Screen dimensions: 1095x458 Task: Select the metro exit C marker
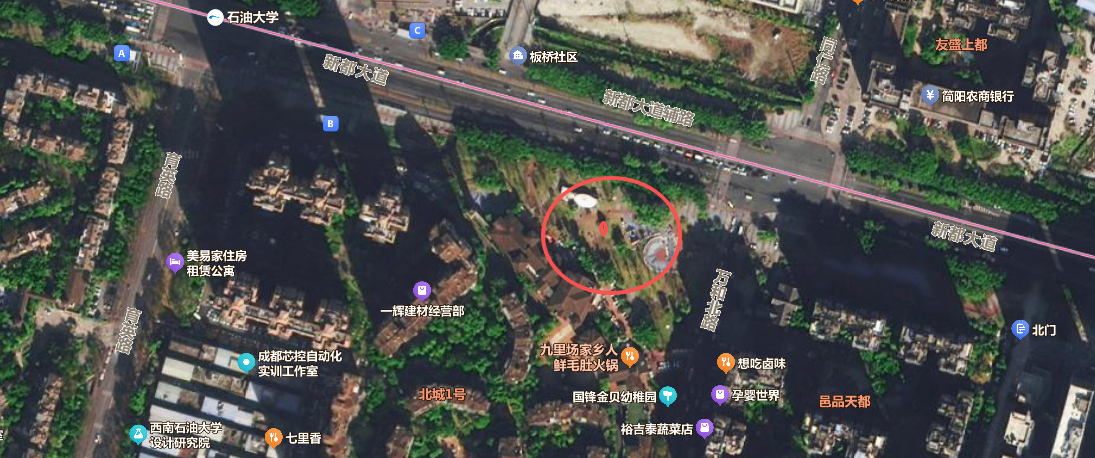click(418, 31)
